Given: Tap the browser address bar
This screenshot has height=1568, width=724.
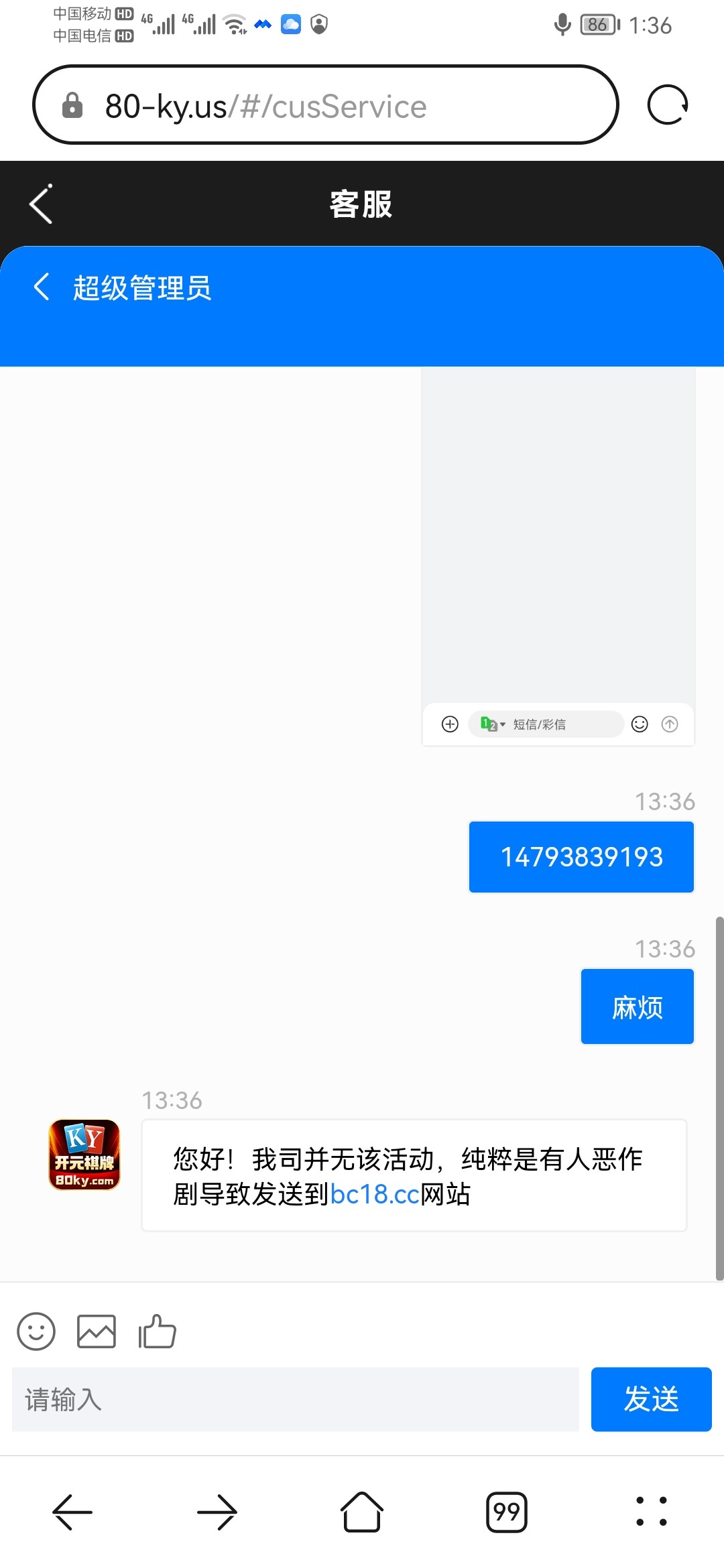Looking at the screenshot, I should pyautogui.click(x=325, y=105).
